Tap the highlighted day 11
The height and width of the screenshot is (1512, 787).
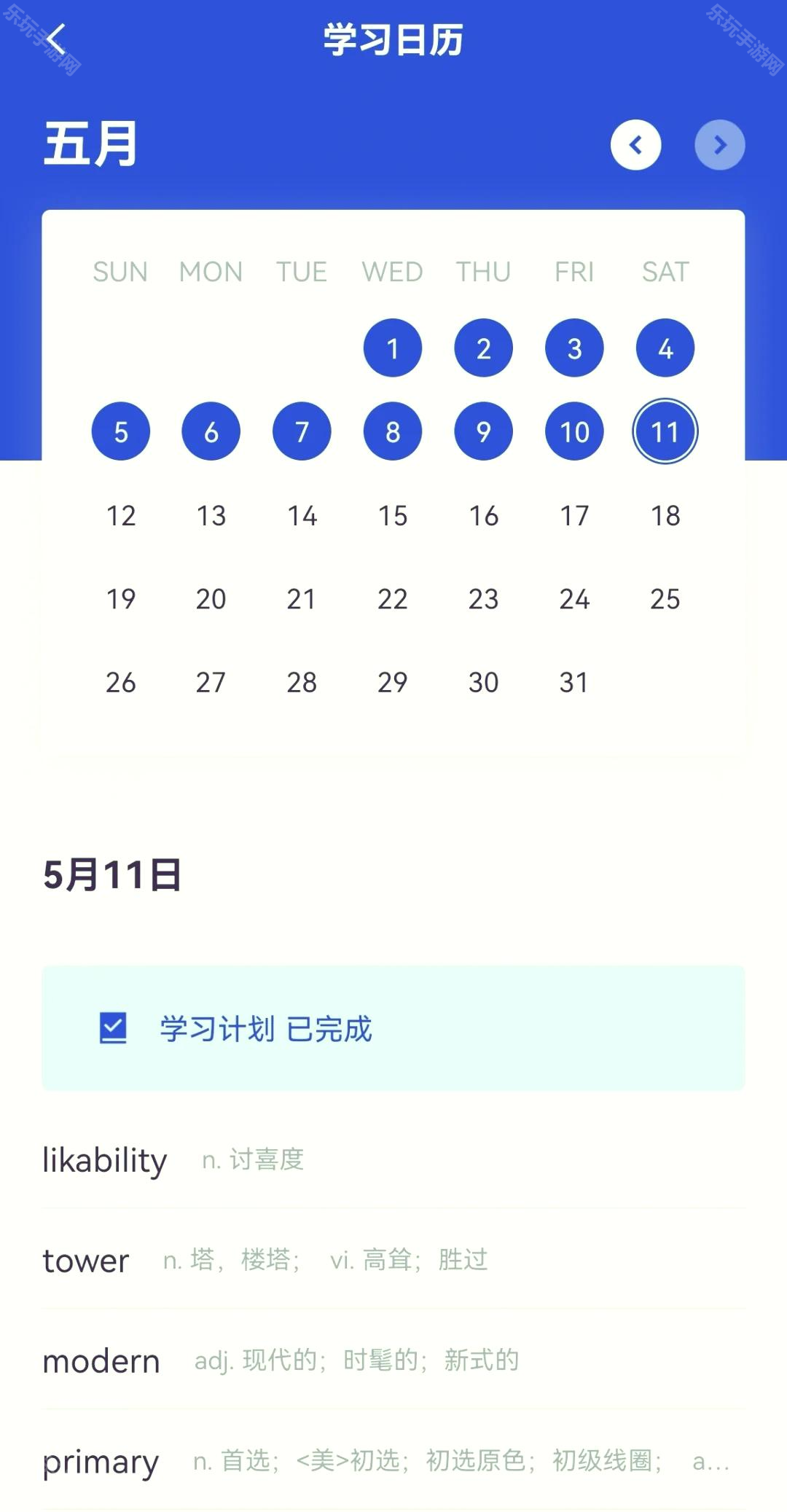tap(665, 431)
